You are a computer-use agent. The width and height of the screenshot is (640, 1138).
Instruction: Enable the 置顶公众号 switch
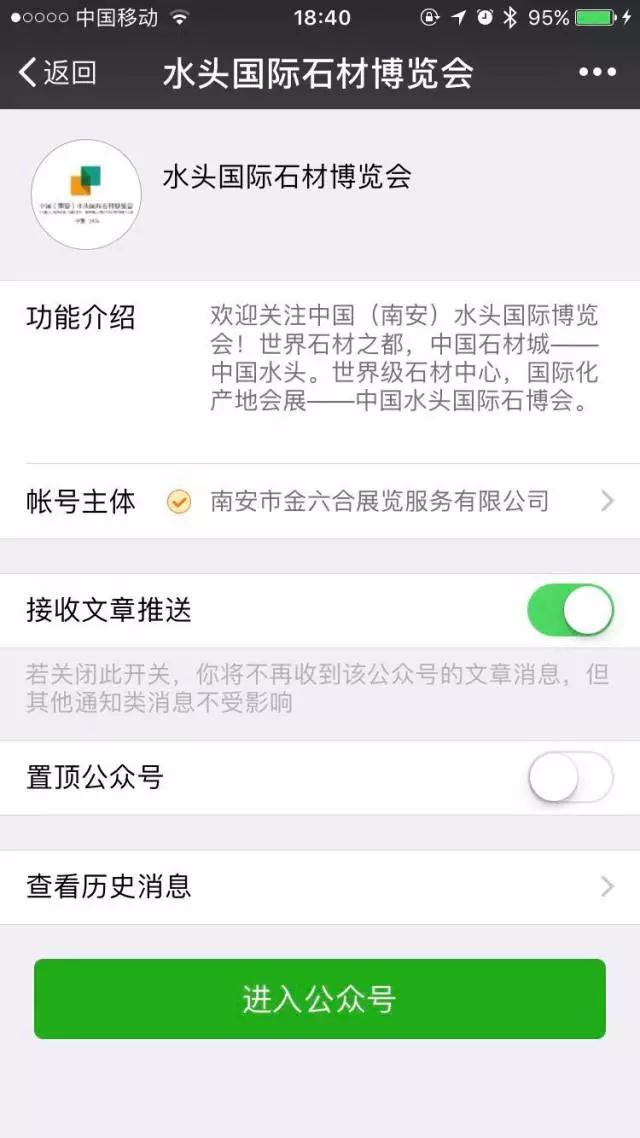[570, 777]
